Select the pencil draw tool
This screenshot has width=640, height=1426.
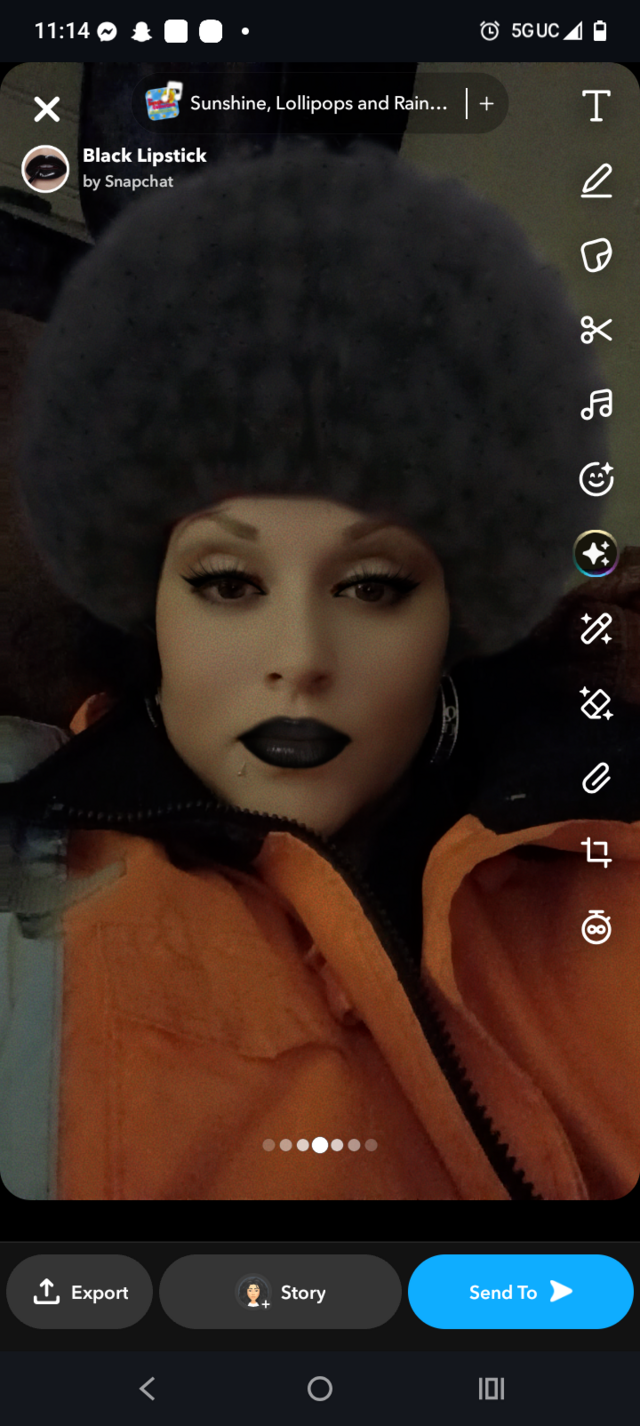pos(596,181)
